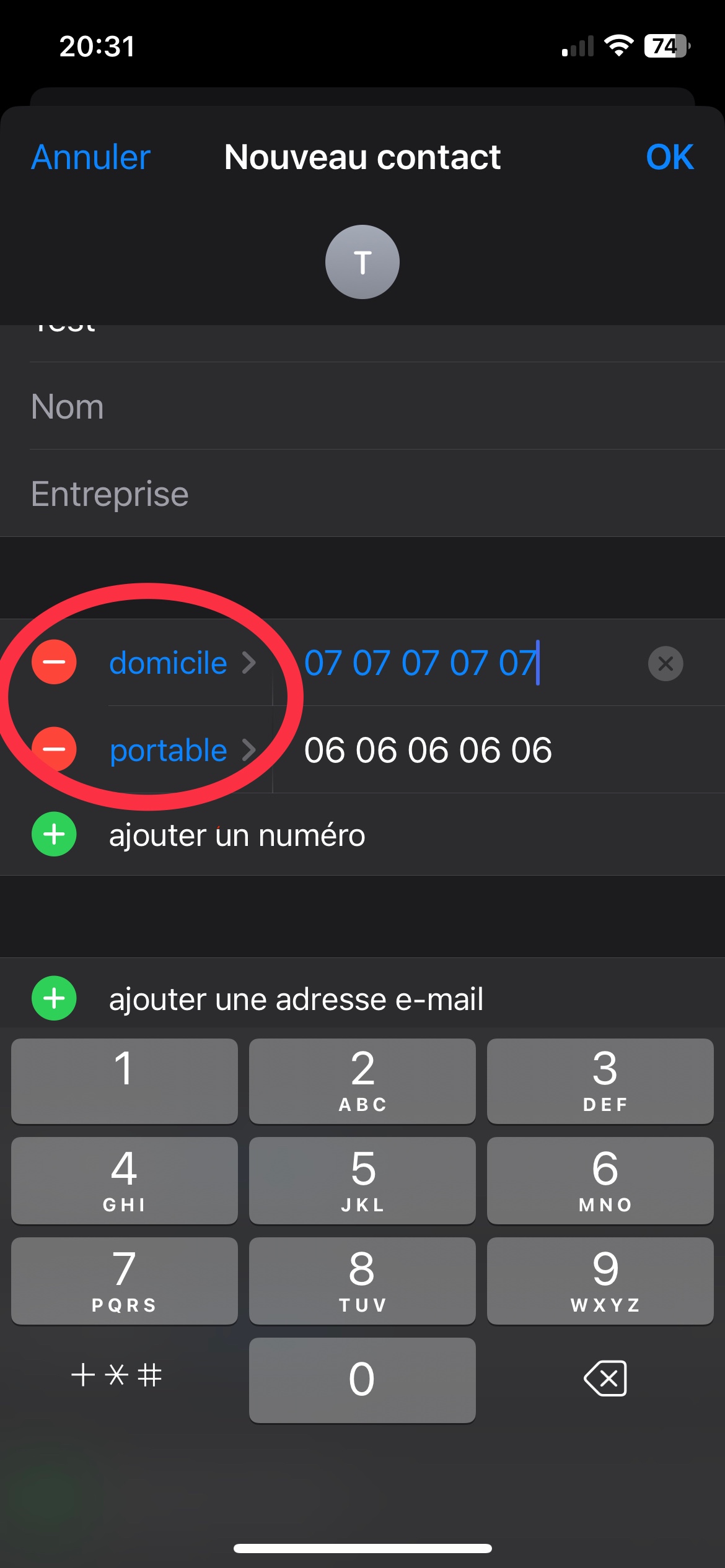The height and width of the screenshot is (1568, 725).
Task: Delete the portable phone number
Action: (x=55, y=749)
